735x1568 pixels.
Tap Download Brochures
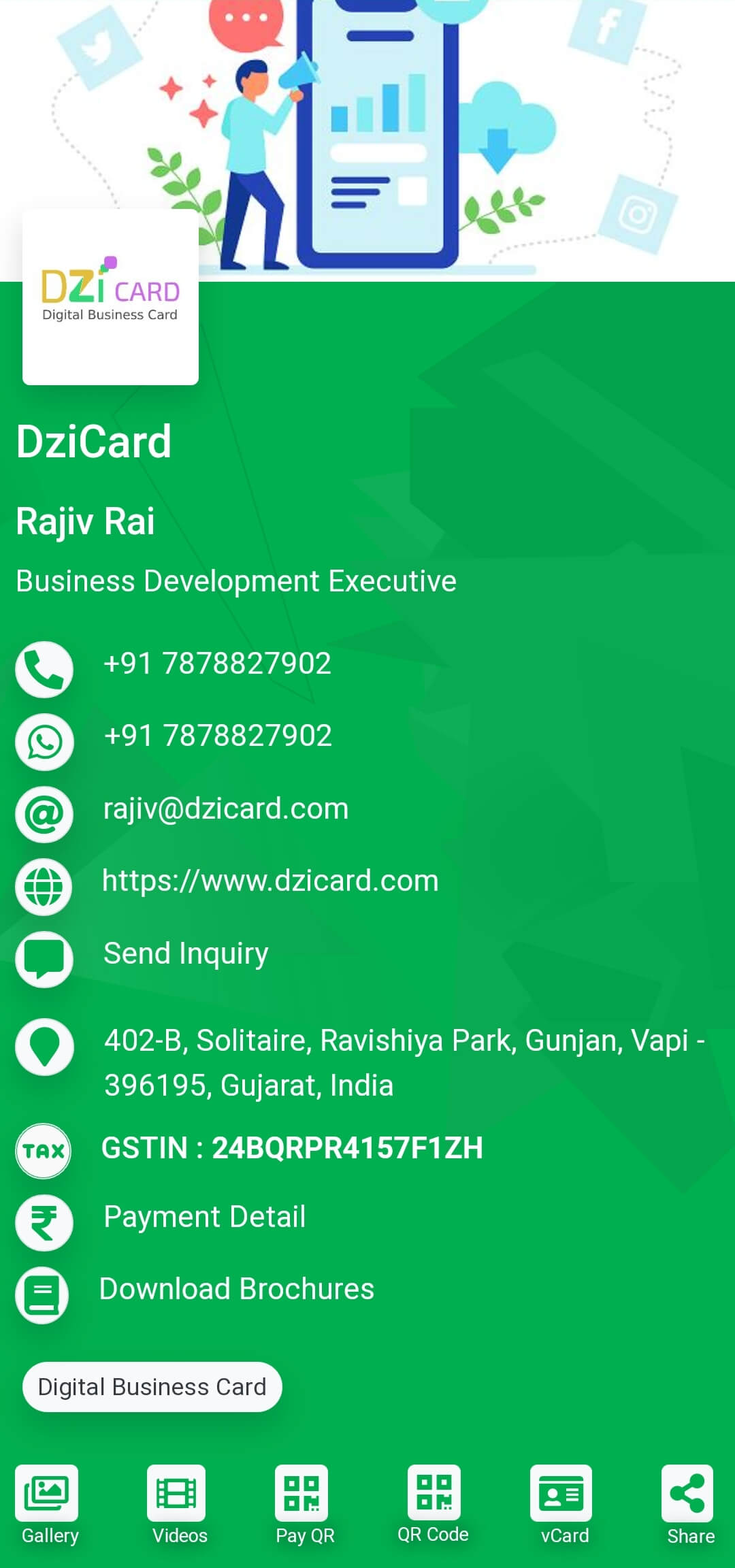click(x=236, y=1289)
